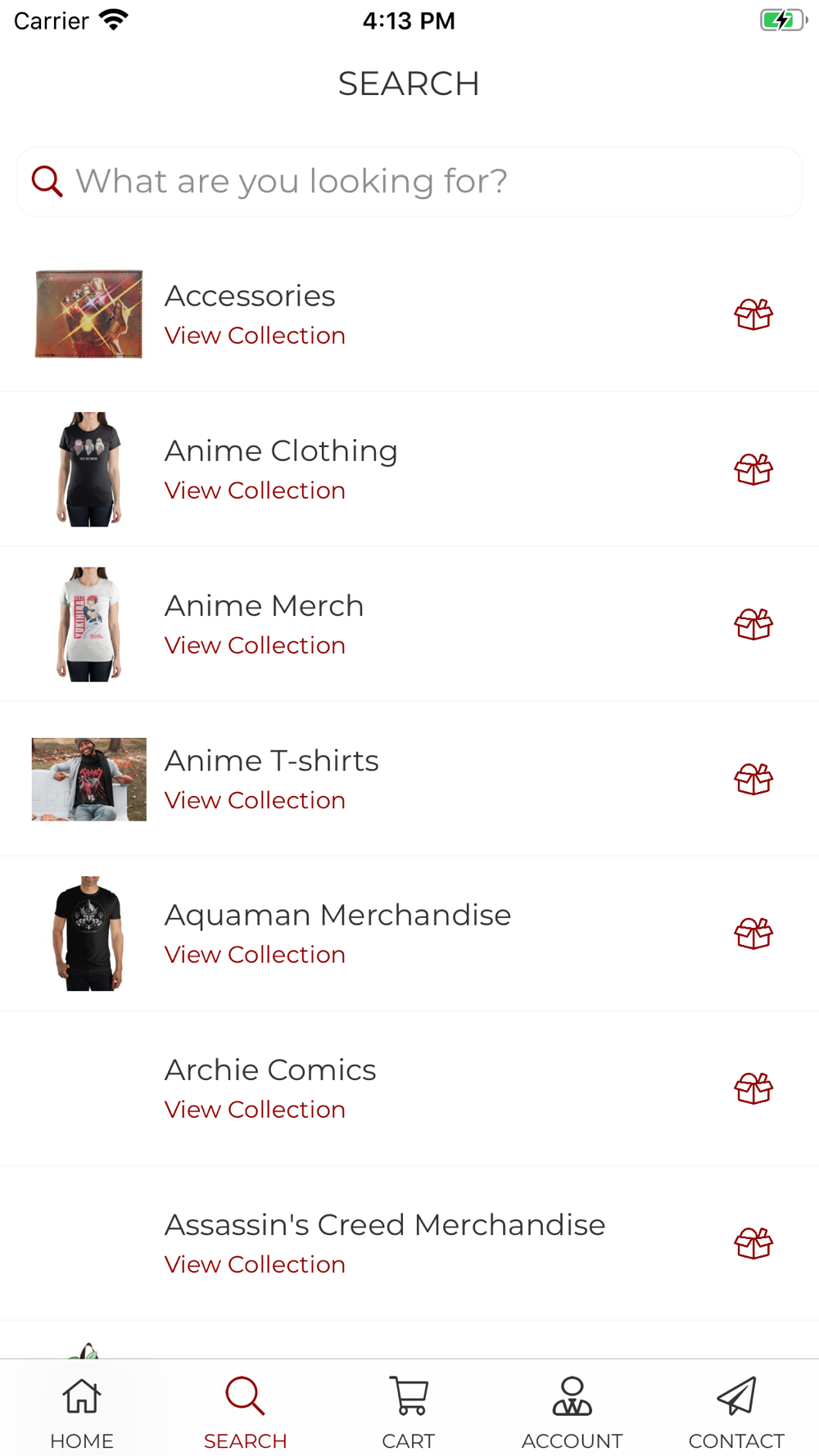
Task: Open the Anime Merch product thumbnail
Action: pyautogui.click(x=89, y=624)
